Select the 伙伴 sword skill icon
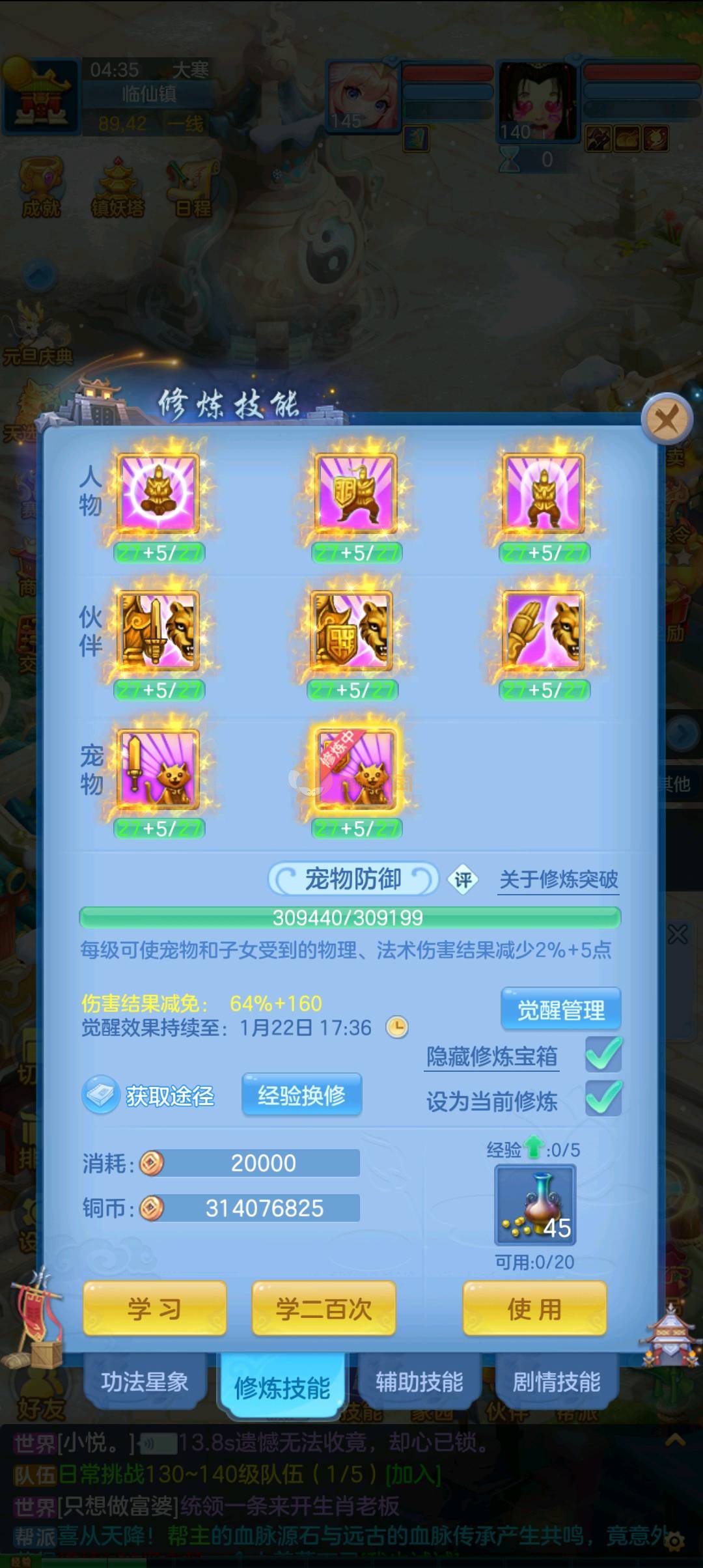This screenshot has height=1568, width=703. click(x=158, y=631)
